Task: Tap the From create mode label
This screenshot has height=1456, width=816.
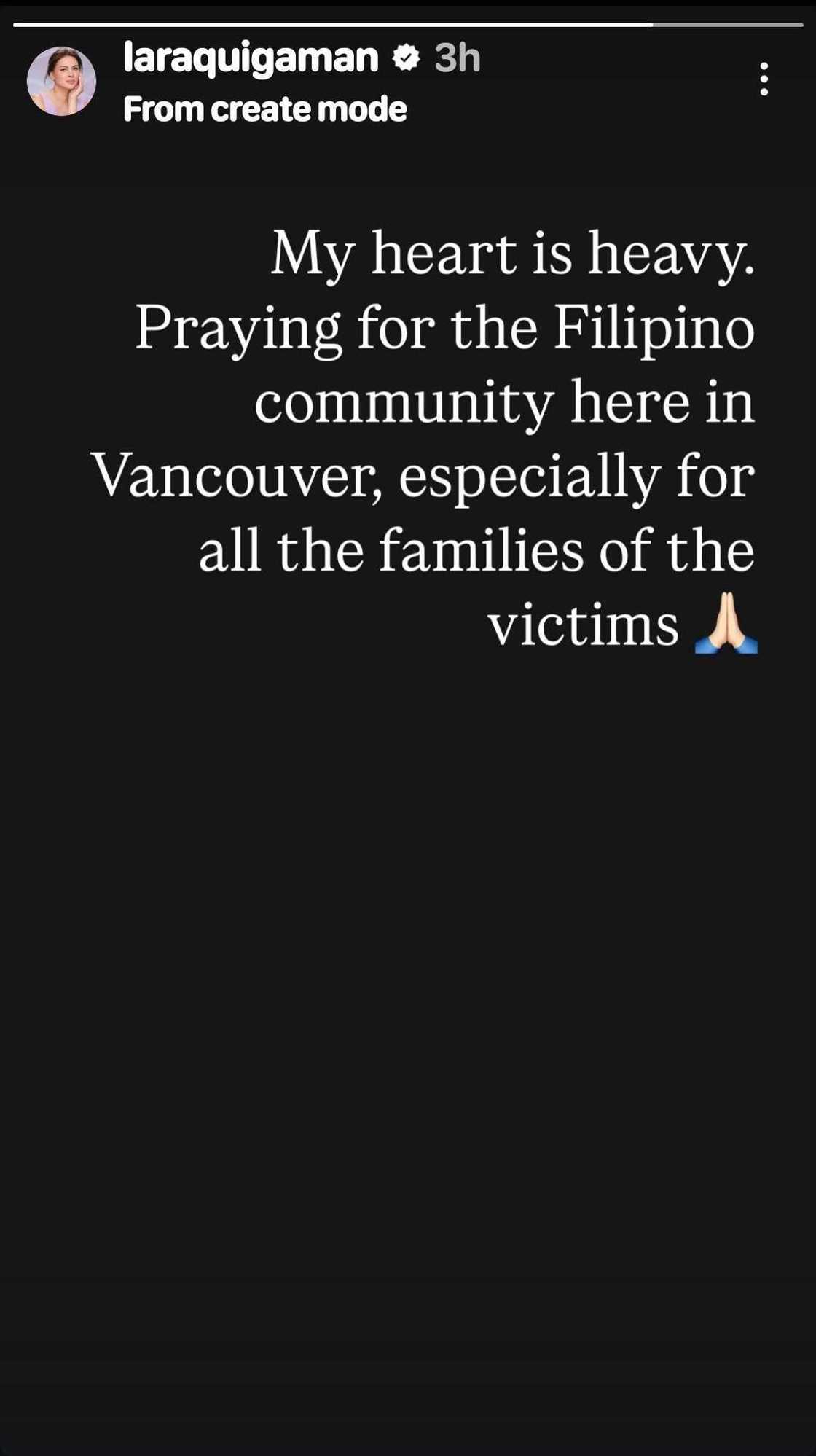Action: [265, 109]
